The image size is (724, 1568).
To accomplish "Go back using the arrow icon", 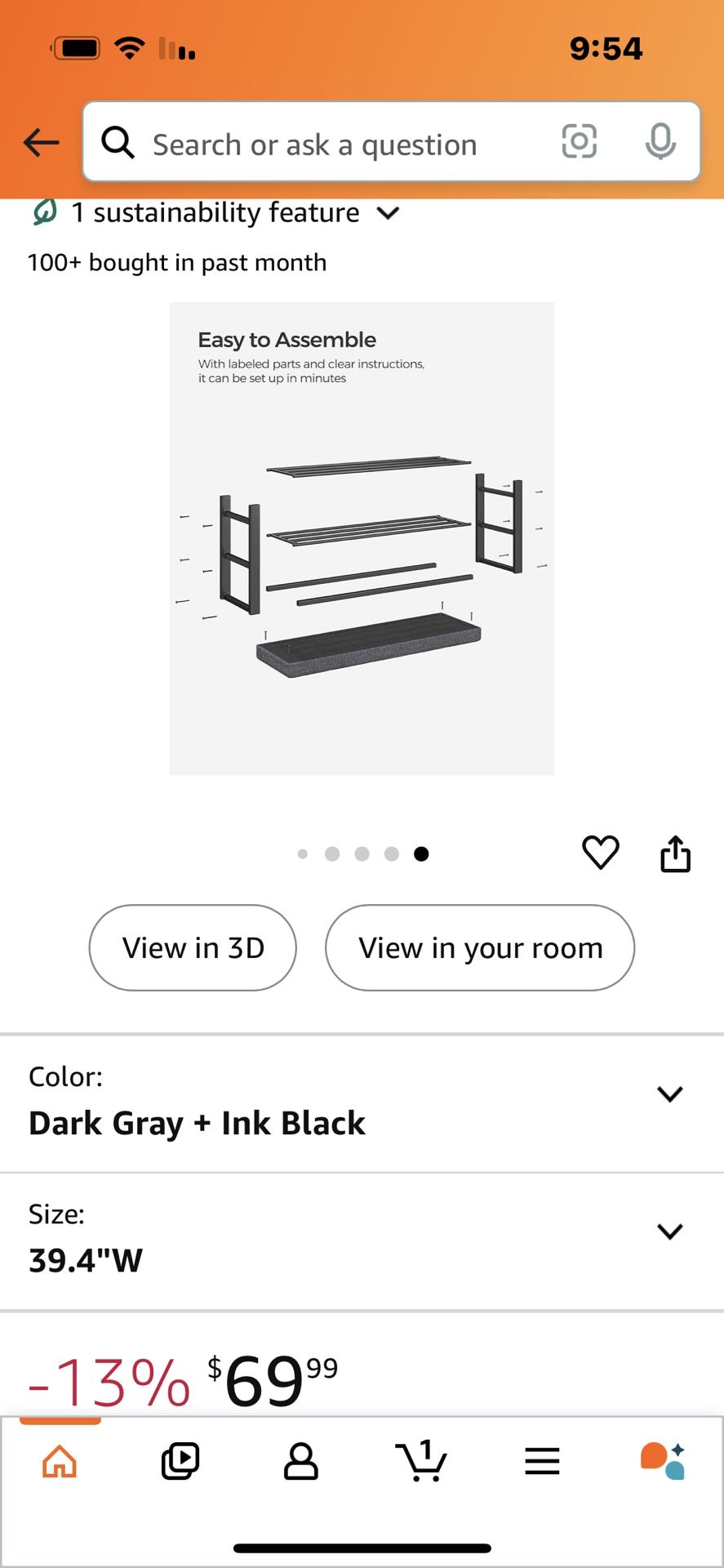I will [42, 142].
